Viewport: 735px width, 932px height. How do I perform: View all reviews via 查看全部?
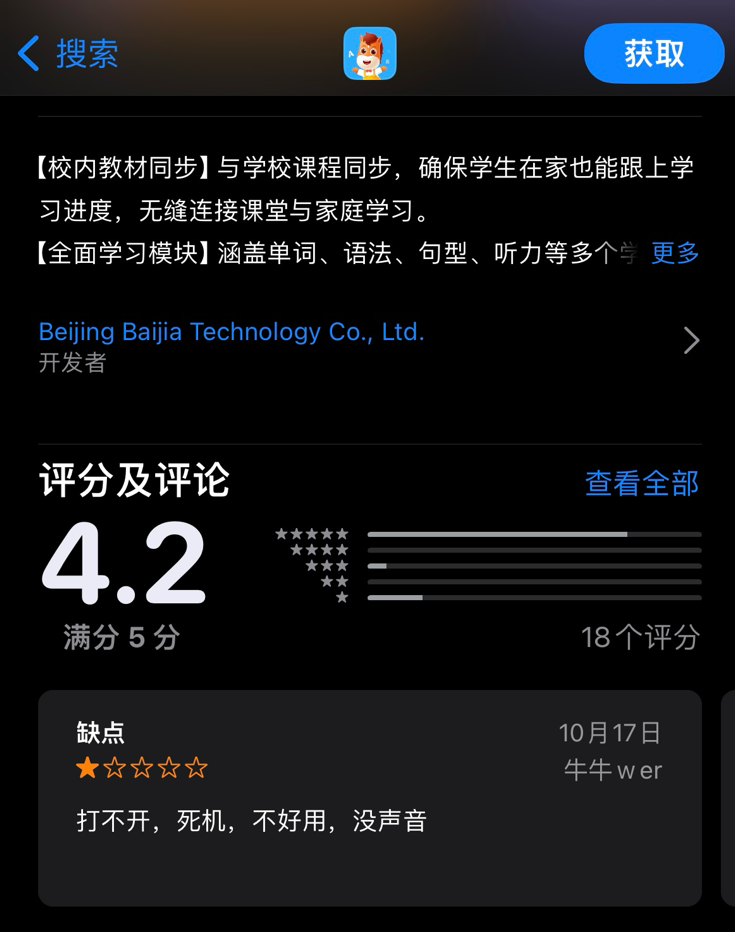[640, 482]
